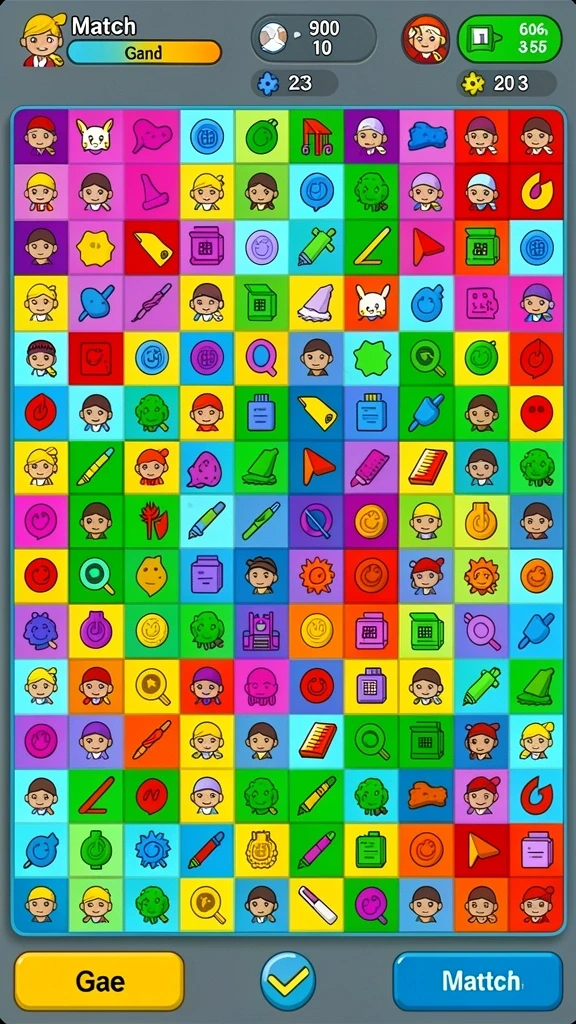Choose the golden badge tile on yellow
The width and height of the screenshot is (576, 1024).
pyautogui.click(x=261, y=850)
